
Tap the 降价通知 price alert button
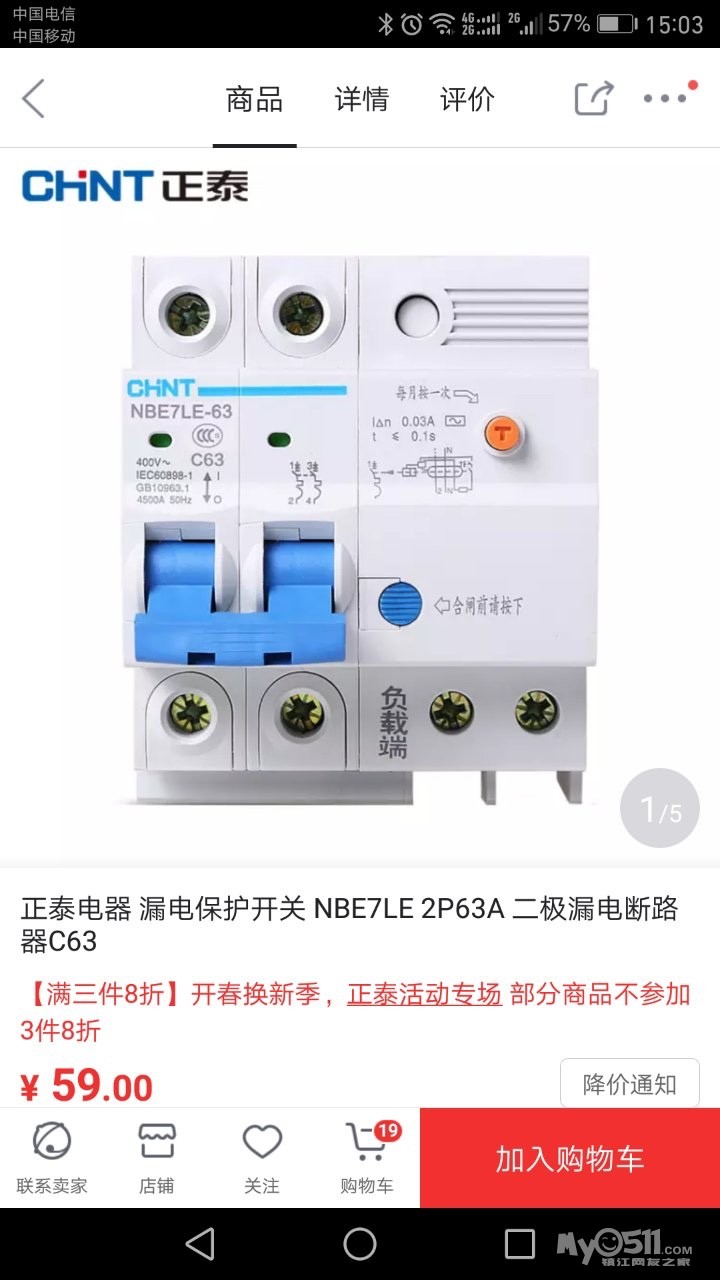point(629,1083)
